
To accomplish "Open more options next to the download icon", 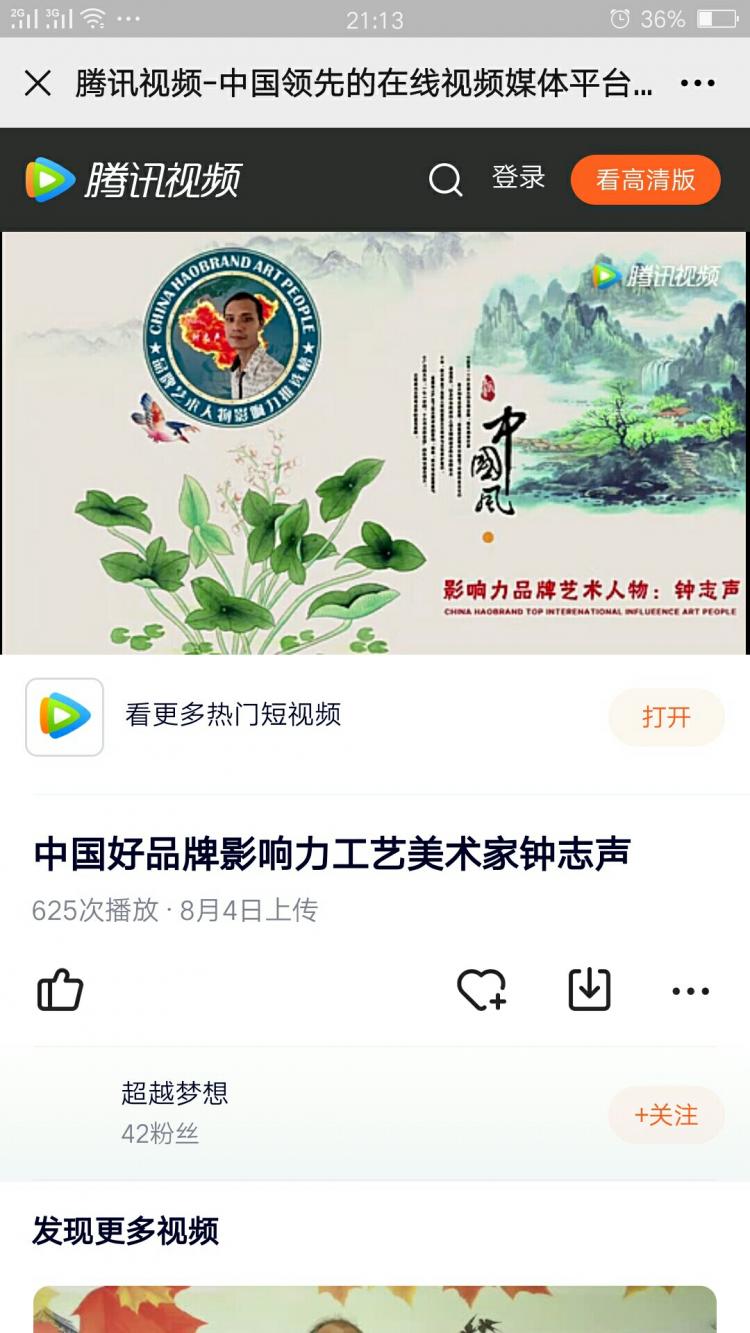I will tap(690, 991).
